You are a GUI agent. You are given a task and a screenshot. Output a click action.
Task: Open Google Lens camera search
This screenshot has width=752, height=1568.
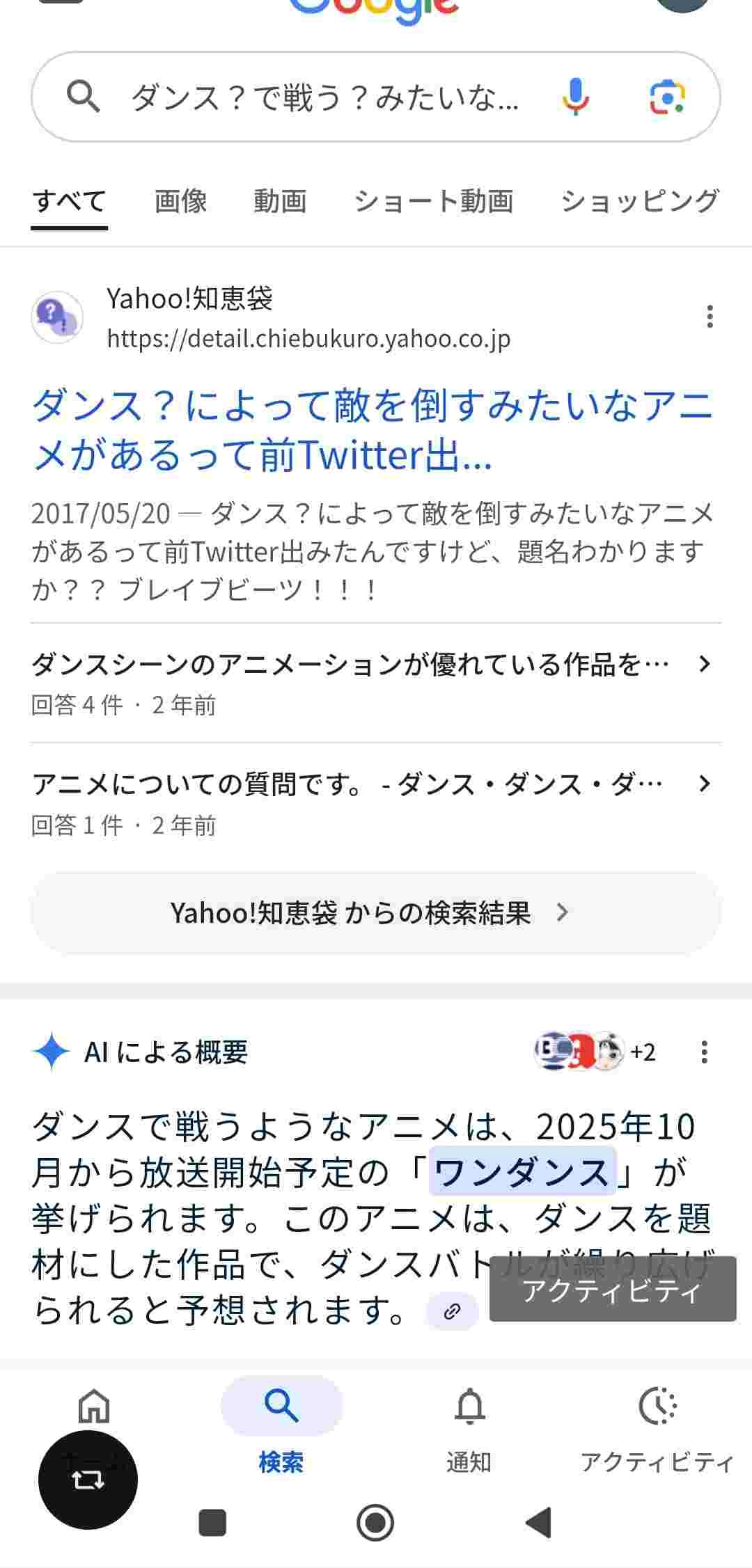(x=667, y=97)
